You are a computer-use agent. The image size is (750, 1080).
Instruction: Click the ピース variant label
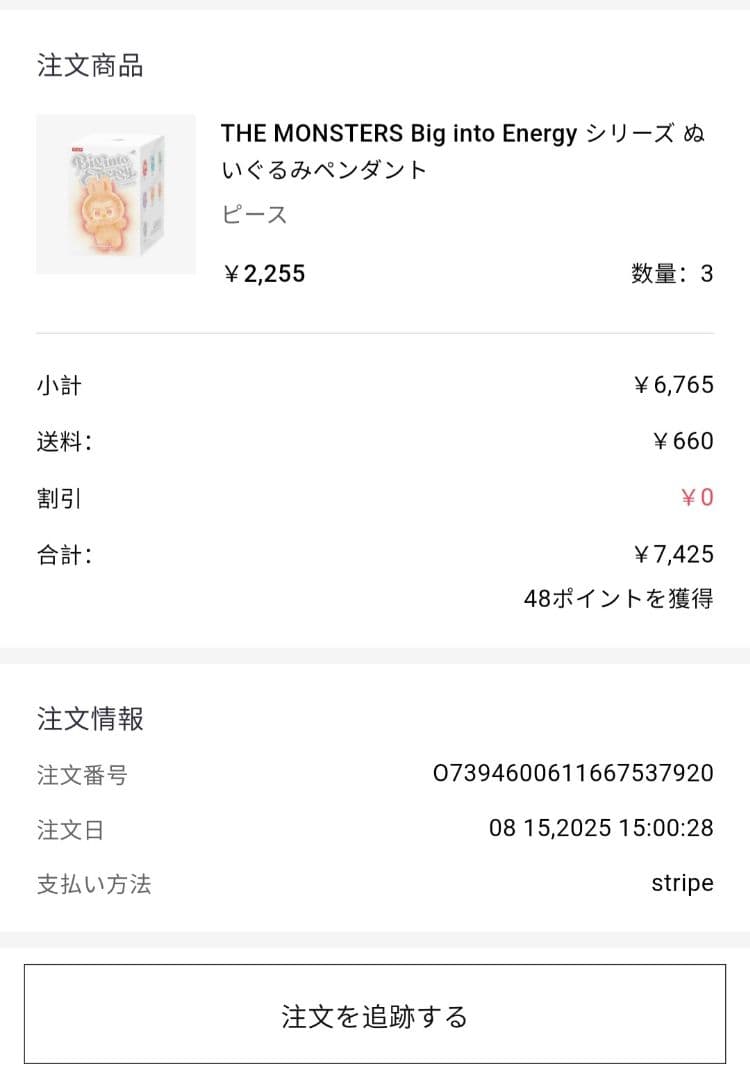click(x=251, y=214)
